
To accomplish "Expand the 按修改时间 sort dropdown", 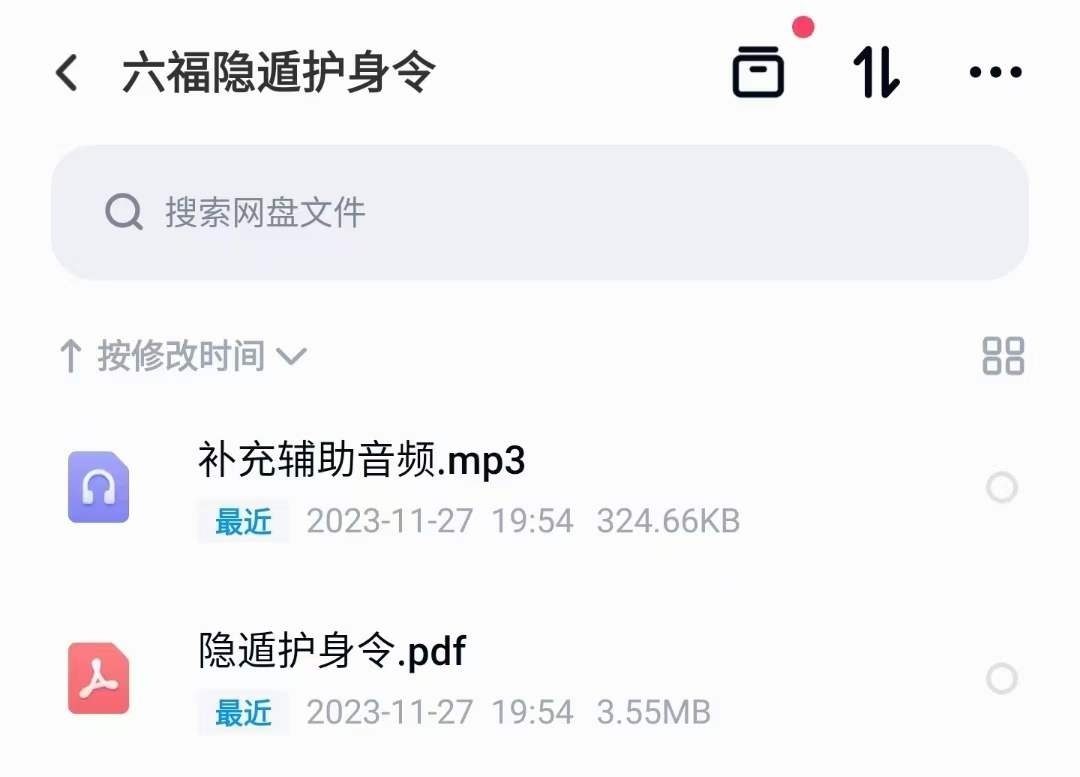I will pos(185,356).
